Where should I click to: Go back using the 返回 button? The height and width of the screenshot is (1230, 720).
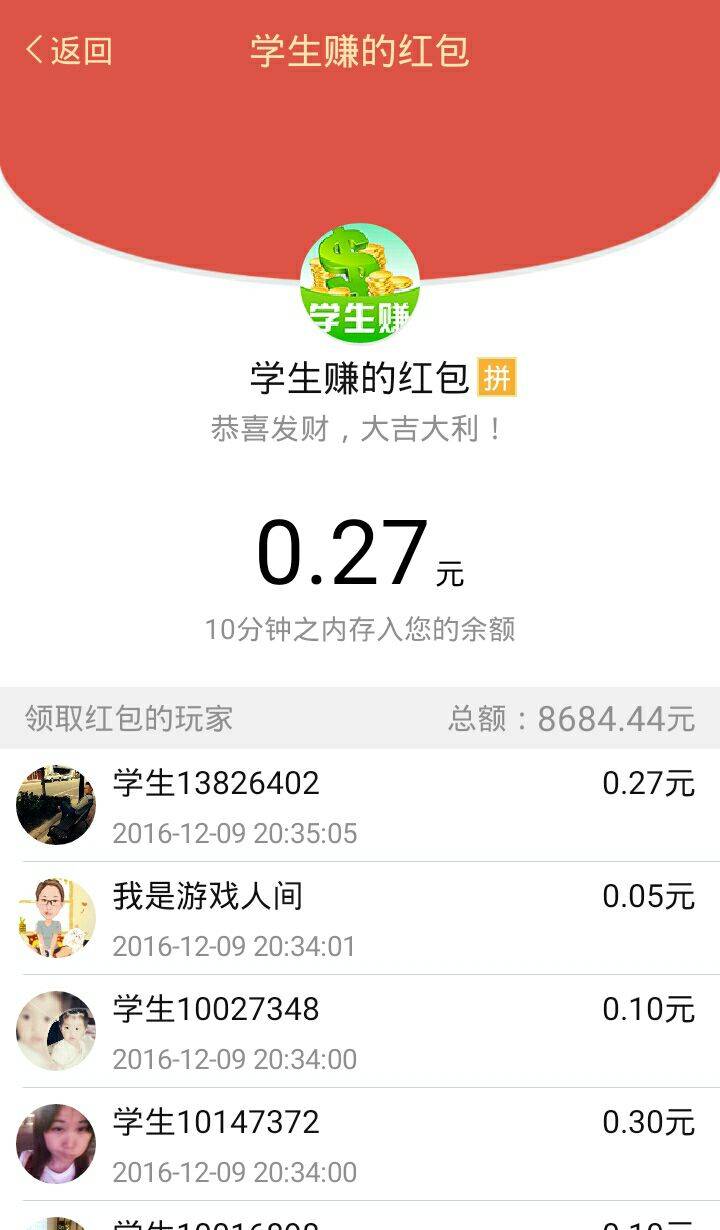click(68, 50)
